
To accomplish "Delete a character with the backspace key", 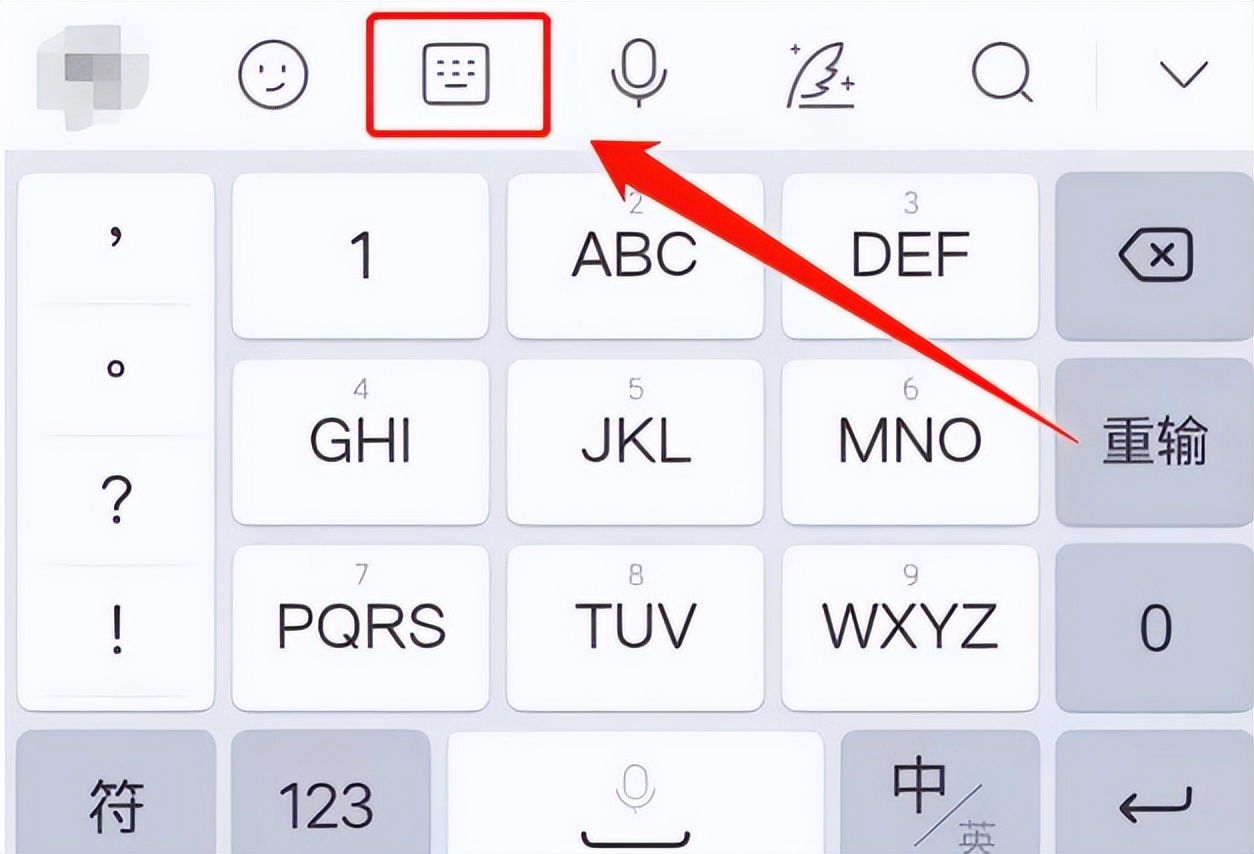I will (x=1155, y=256).
